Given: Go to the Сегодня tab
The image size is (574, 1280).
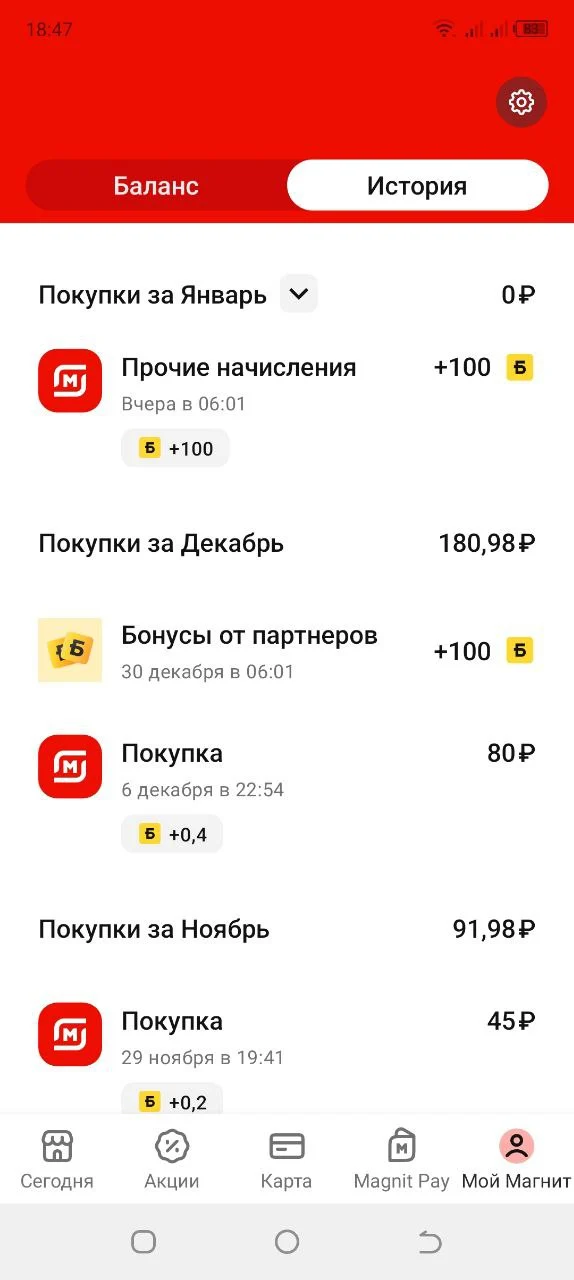Looking at the screenshot, I should point(57,1159).
